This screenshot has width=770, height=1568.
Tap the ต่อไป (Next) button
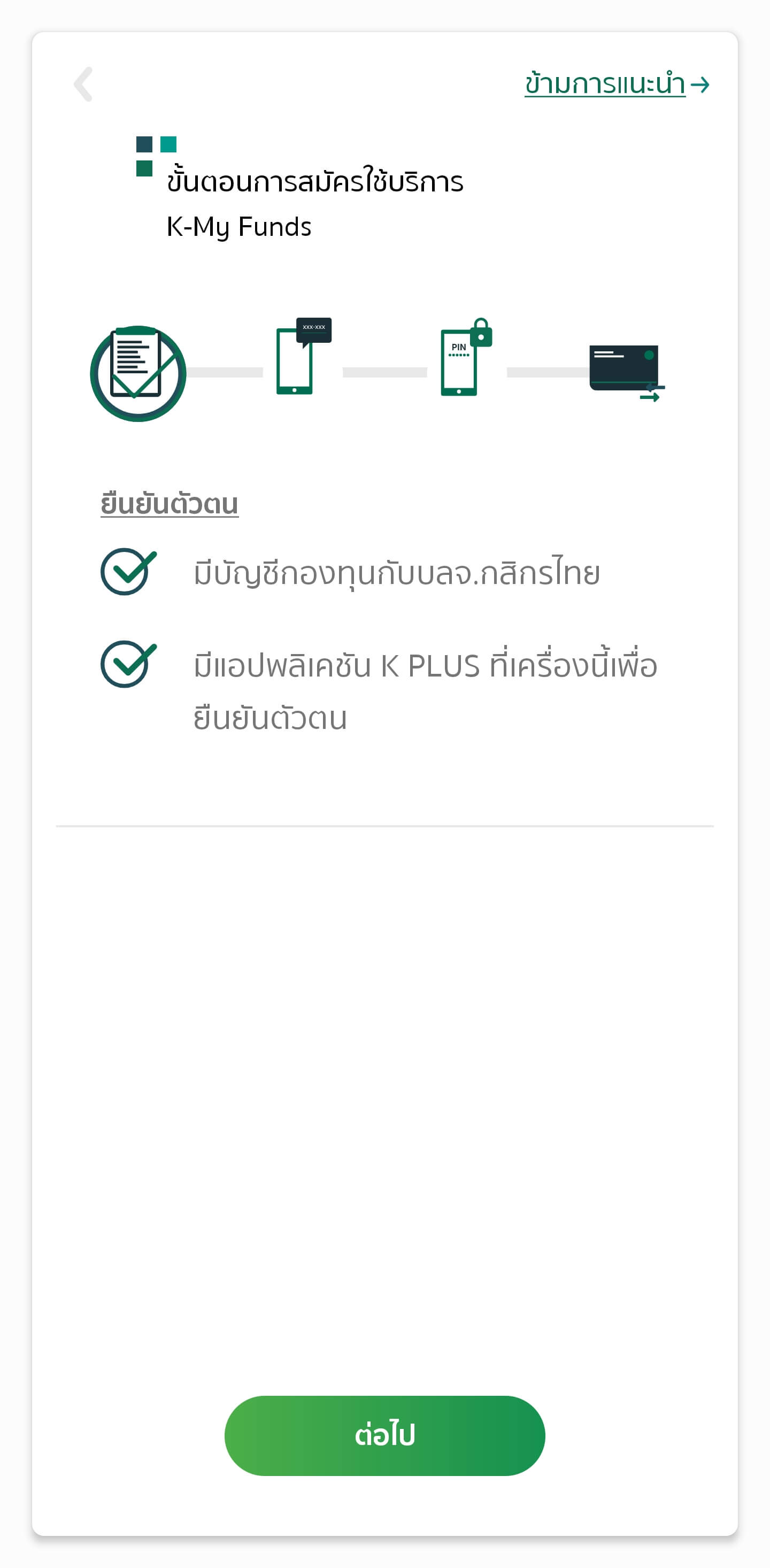384,1435
